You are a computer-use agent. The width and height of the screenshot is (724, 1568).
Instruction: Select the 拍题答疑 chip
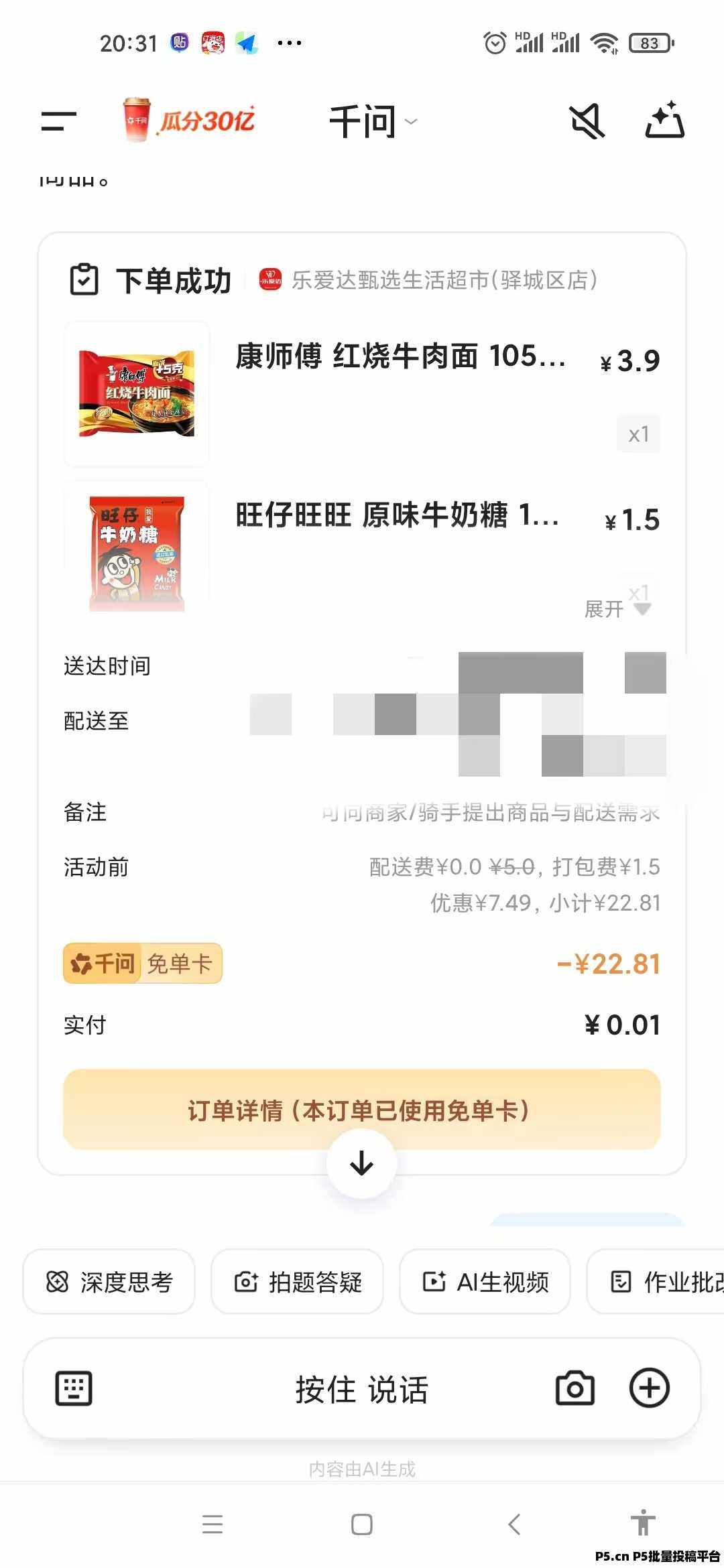tap(298, 1282)
